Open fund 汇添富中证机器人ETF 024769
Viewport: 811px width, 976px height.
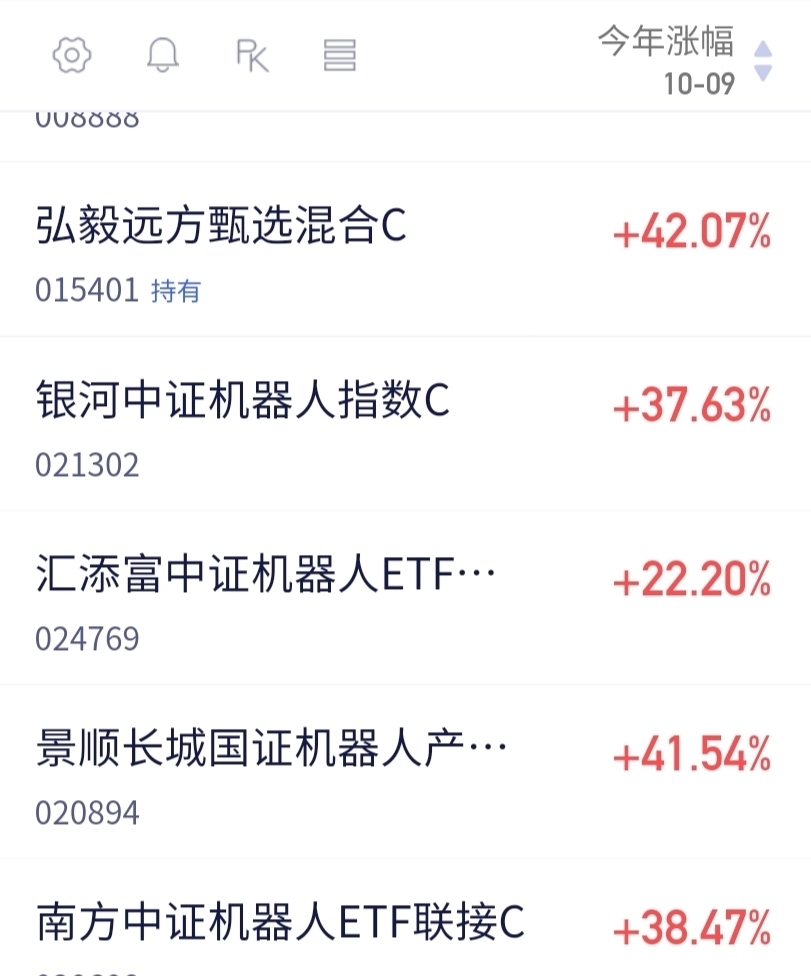click(405, 598)
